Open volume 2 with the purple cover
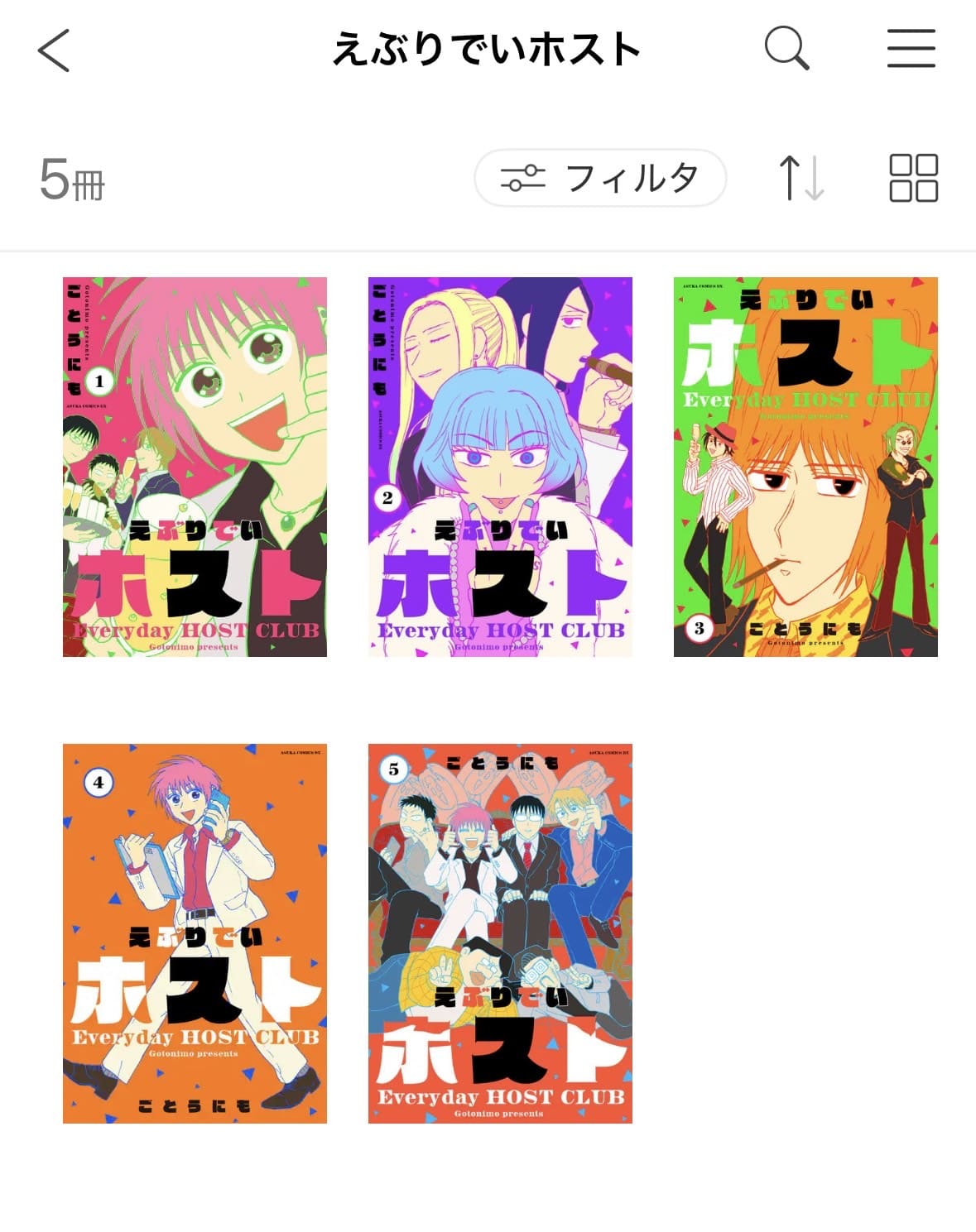Image resolution: width=976 pixels, height=1232 pixels. (500, 467)
